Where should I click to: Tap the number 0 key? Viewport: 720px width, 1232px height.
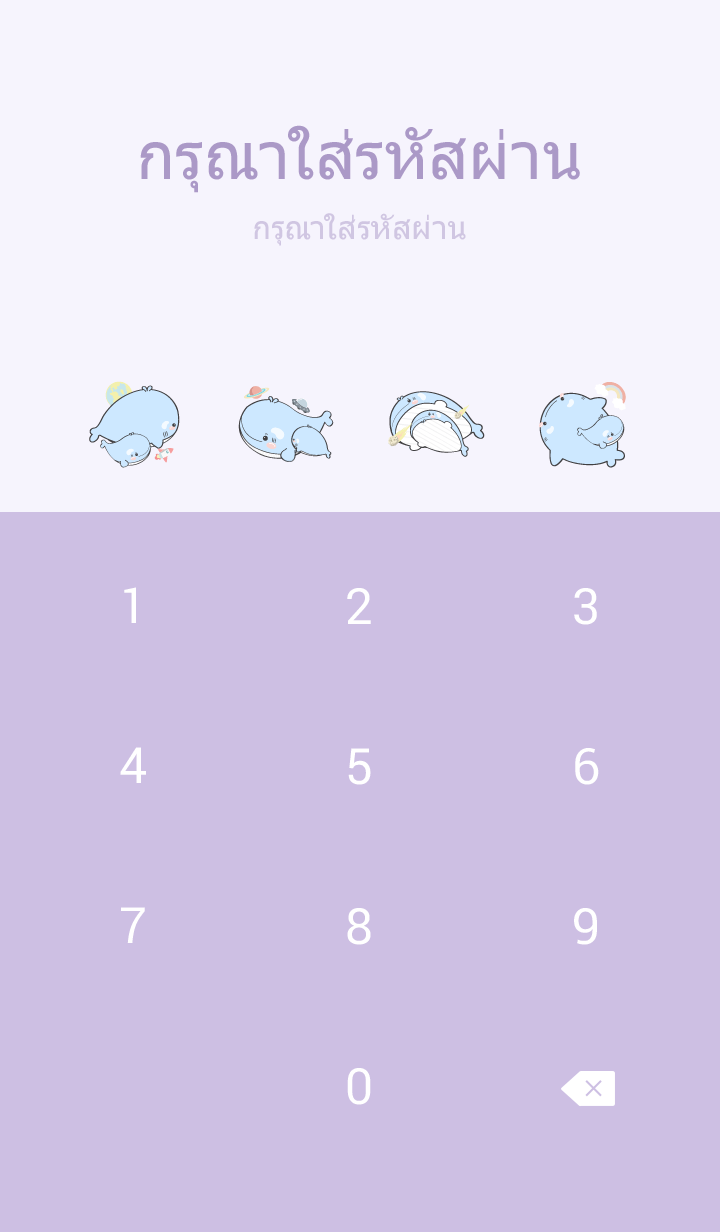(x=359, y=1087)
